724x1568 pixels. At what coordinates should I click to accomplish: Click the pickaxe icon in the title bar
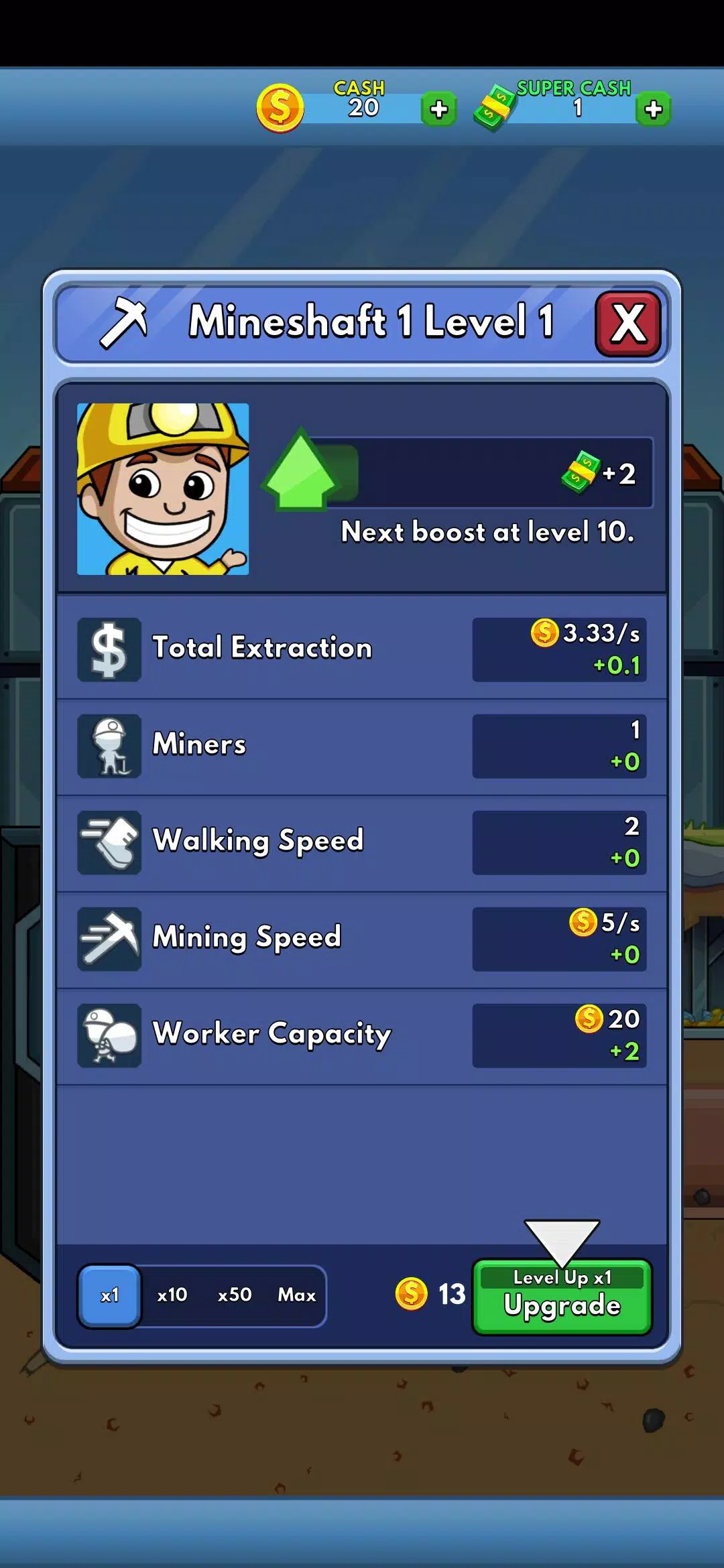pyautogui.click(x=124, y=322)
